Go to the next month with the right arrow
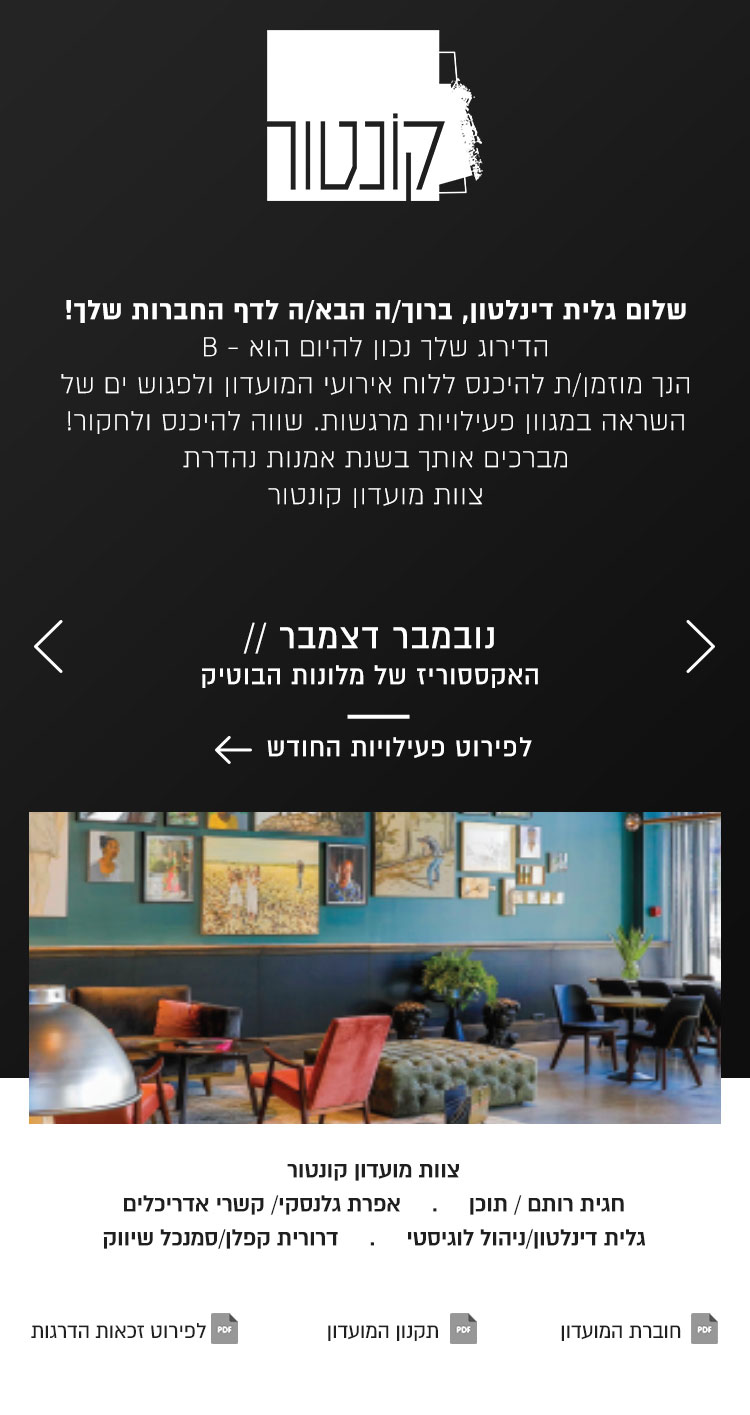 click(x=700, y=646)
